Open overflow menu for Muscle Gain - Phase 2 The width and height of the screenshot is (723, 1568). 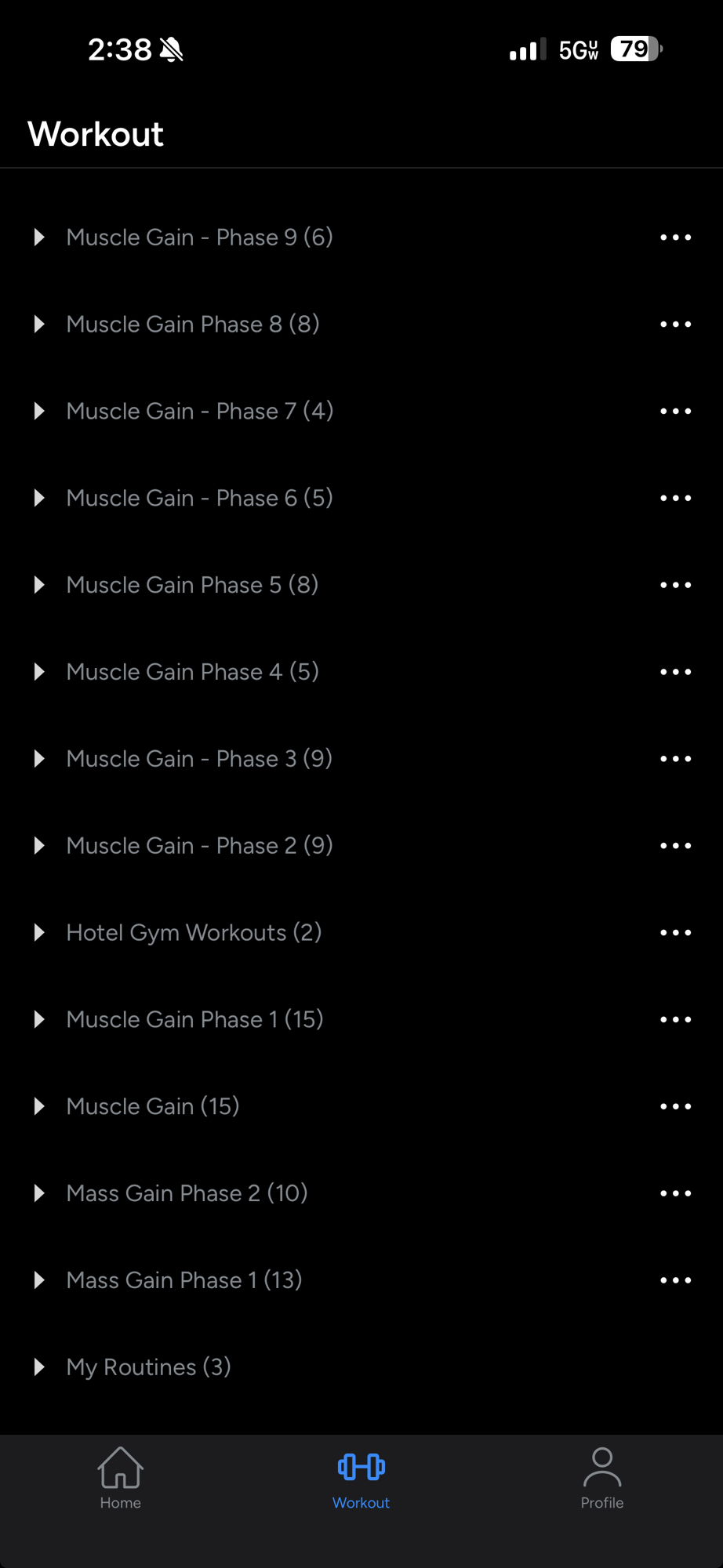pyautogui.click(x=675, y=846)
